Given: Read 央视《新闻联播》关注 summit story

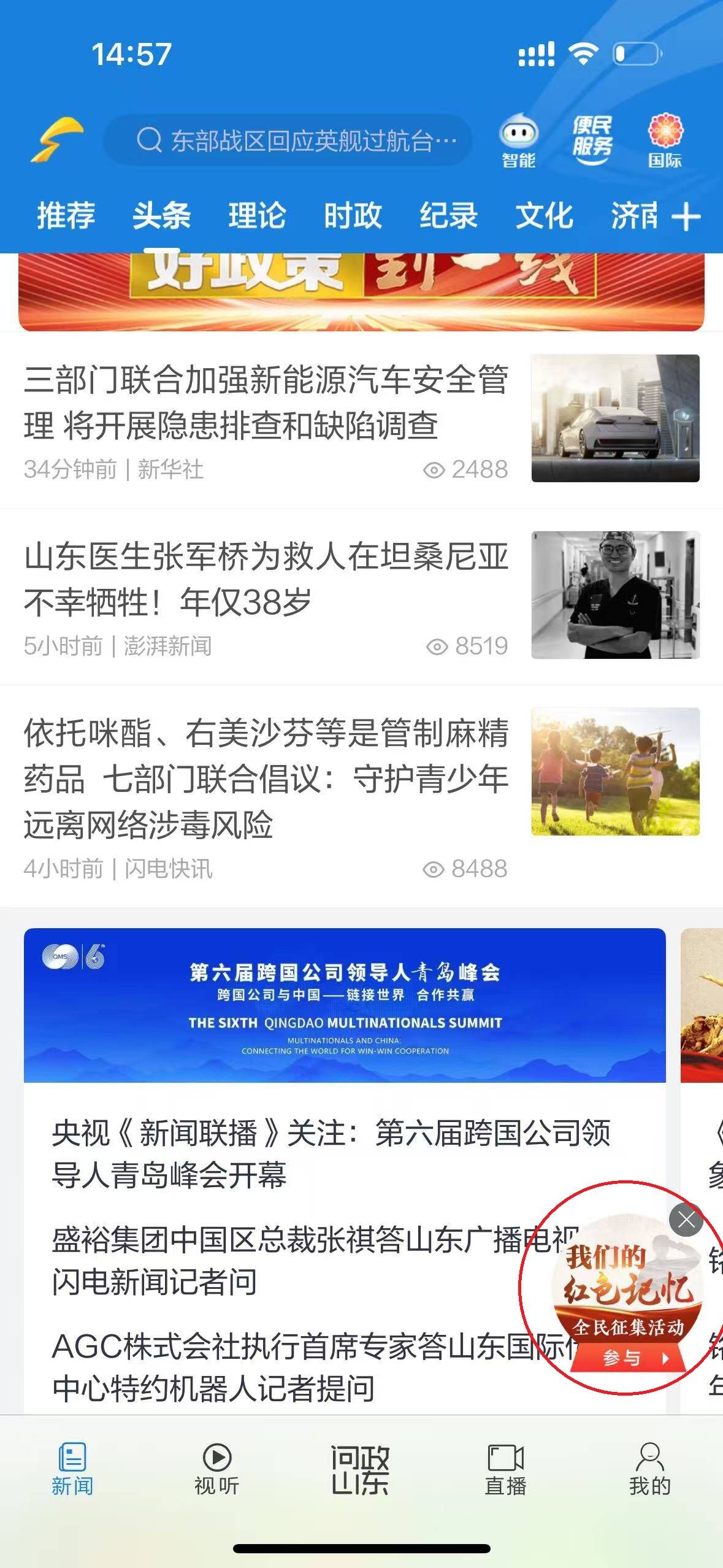Looking at the screenshot, I should tap(331, 1153).
